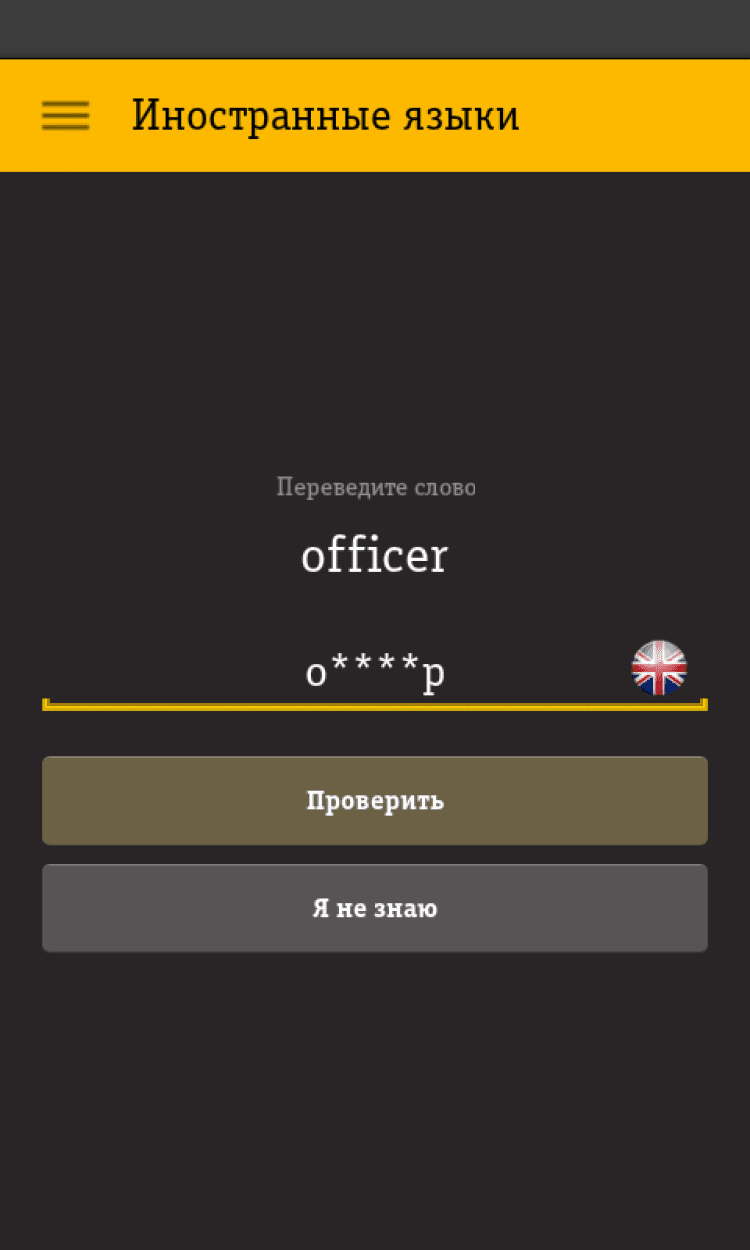Check answer with Проверить button
This screenshot has width=750, height=1250.
pyautogui.click(x=375, y=801)
